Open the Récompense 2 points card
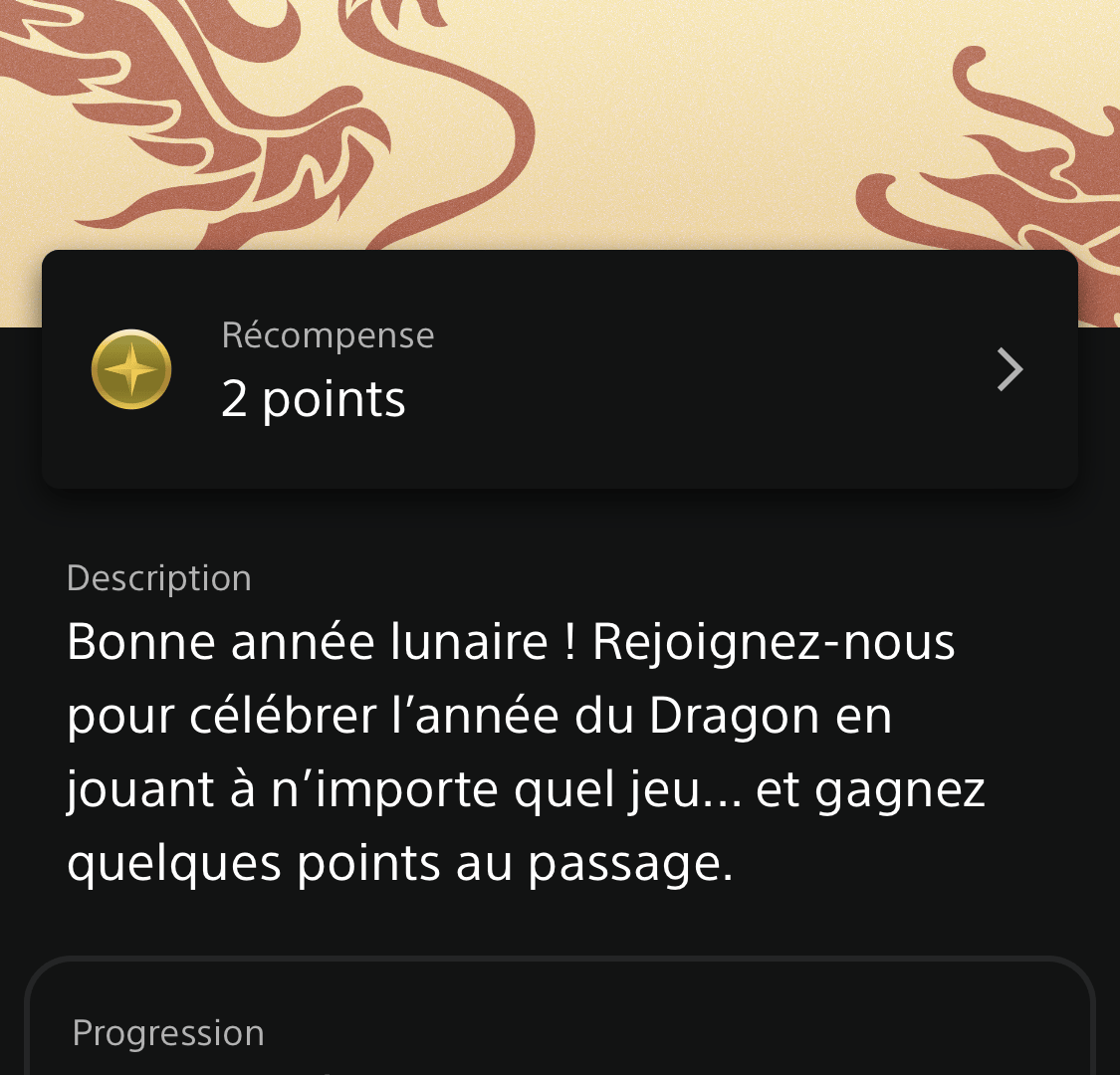 [560, 369]
